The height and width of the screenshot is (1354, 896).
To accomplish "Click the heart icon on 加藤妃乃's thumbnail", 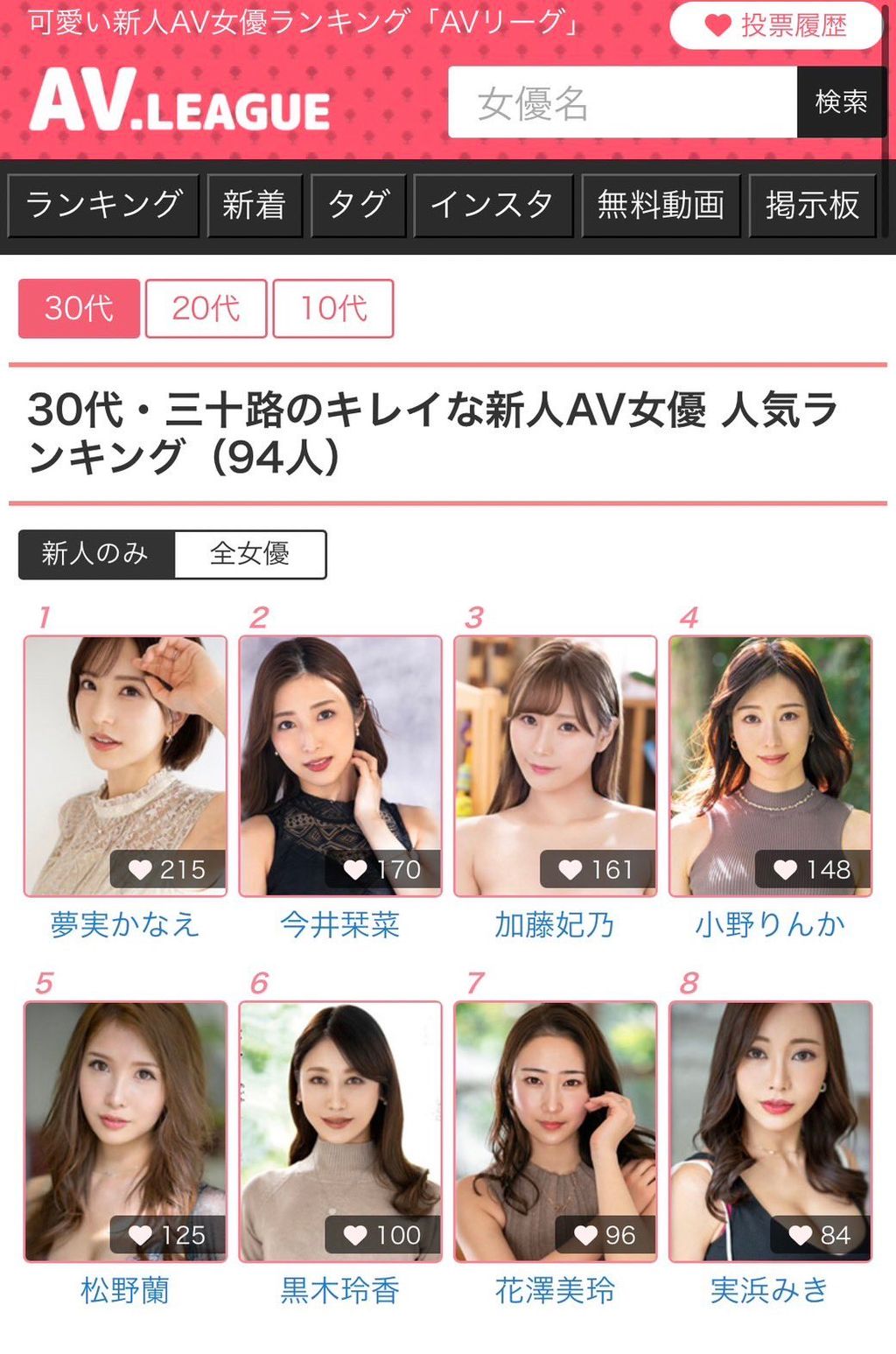I will (x=573, y=869).
